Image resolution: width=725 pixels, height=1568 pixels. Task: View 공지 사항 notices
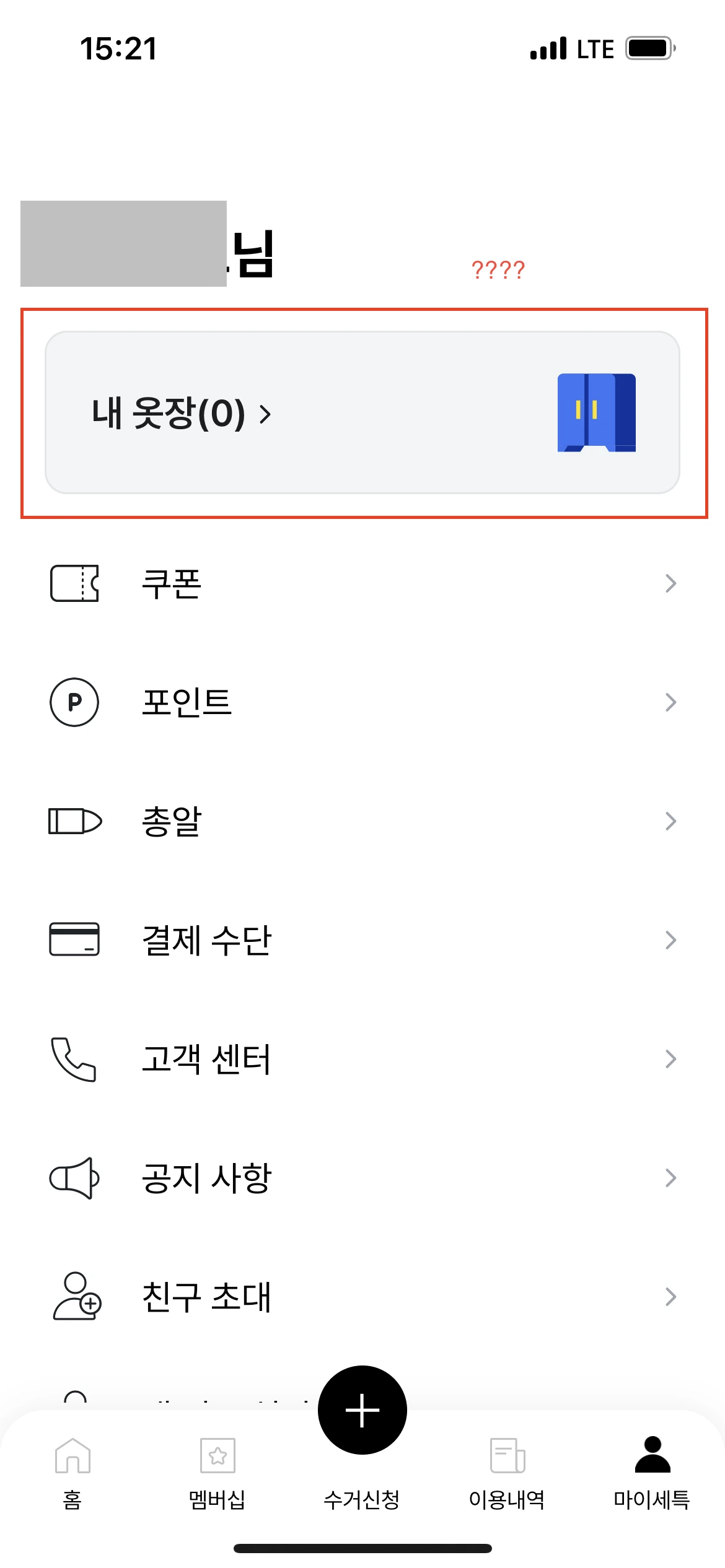point(362,1178)
